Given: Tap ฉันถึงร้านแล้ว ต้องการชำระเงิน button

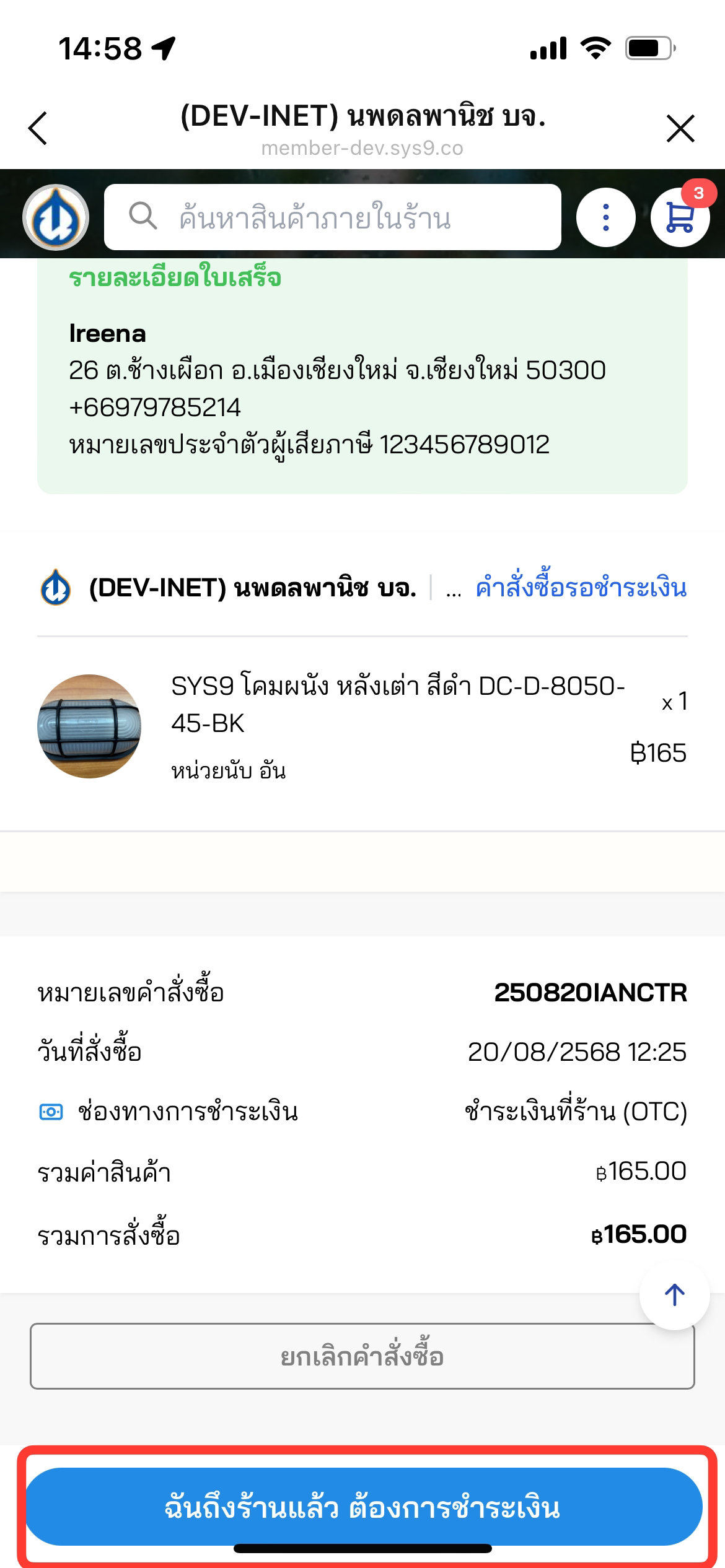Looking at the screenshot, I should pos(363,1507).
